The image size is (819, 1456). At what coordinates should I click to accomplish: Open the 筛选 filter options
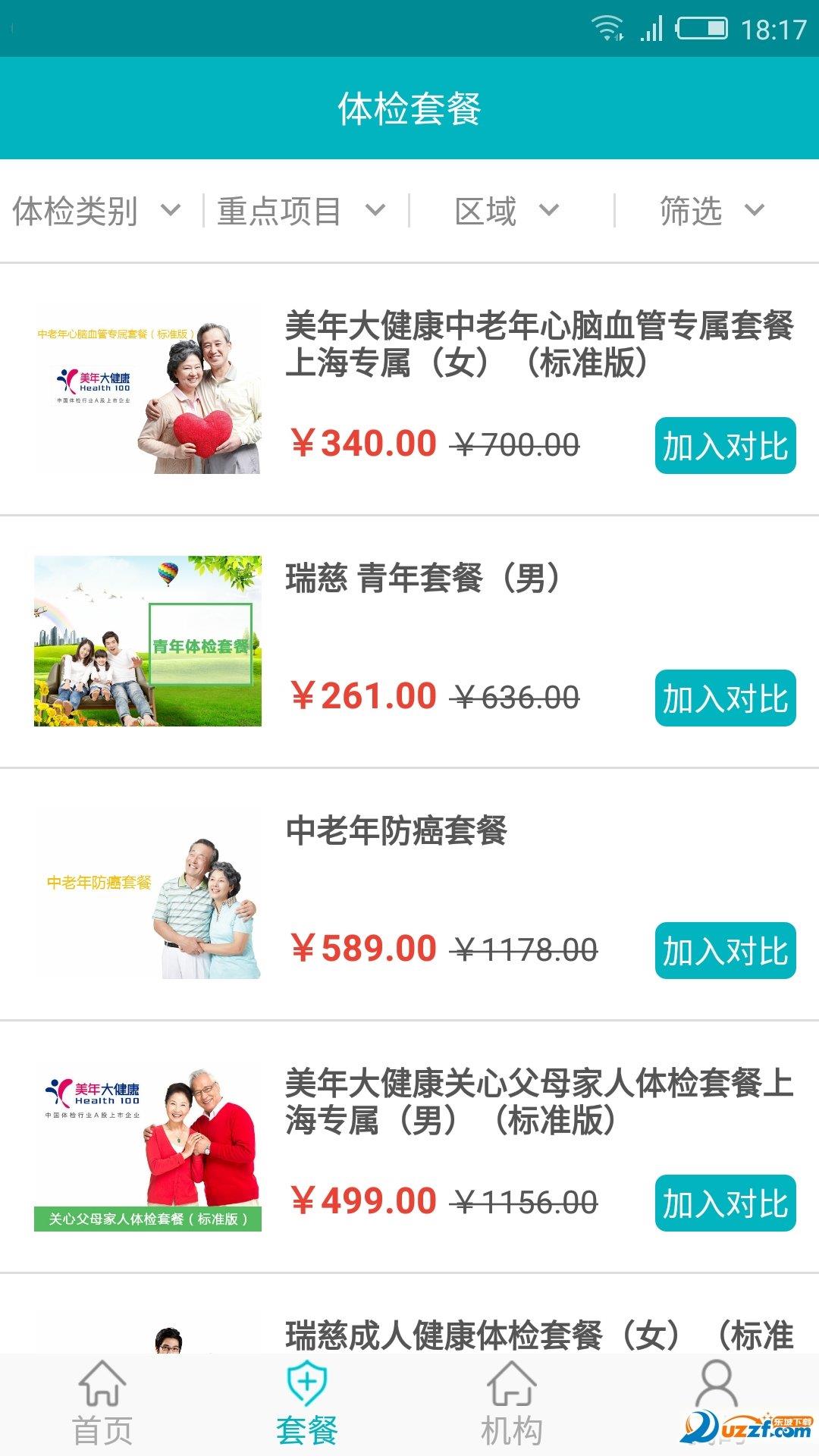[711, 211]
